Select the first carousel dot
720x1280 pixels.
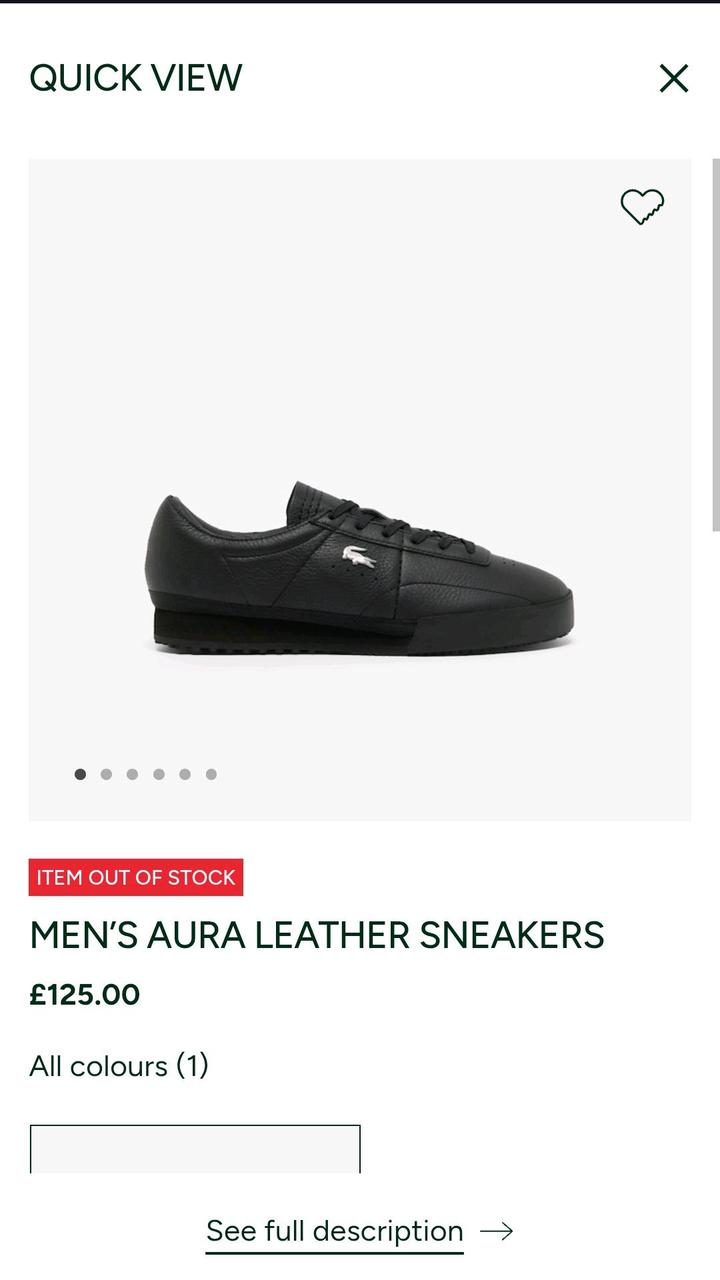tap(80, 773)
